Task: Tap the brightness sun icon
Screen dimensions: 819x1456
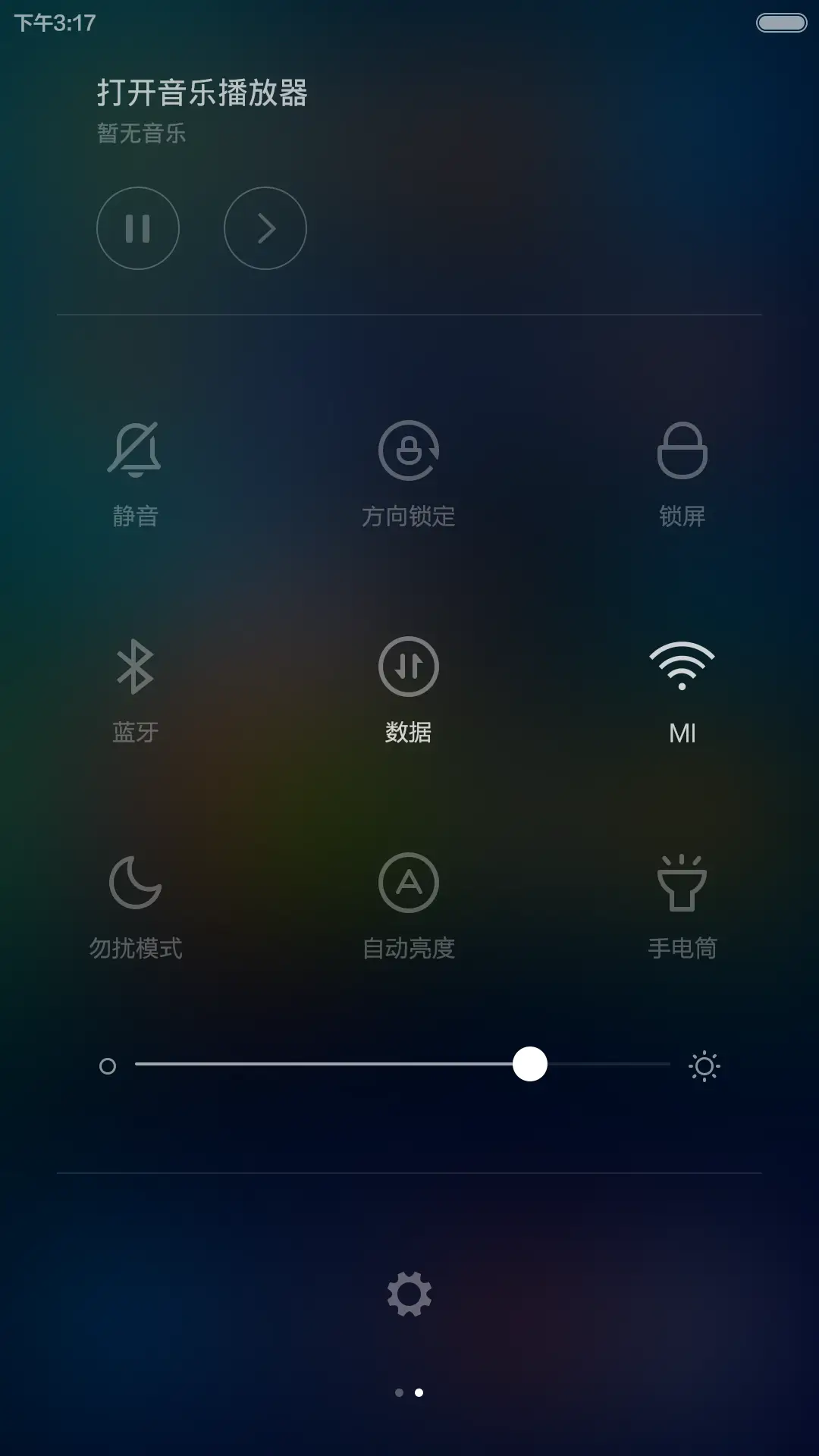Action: click(704, 1065)
